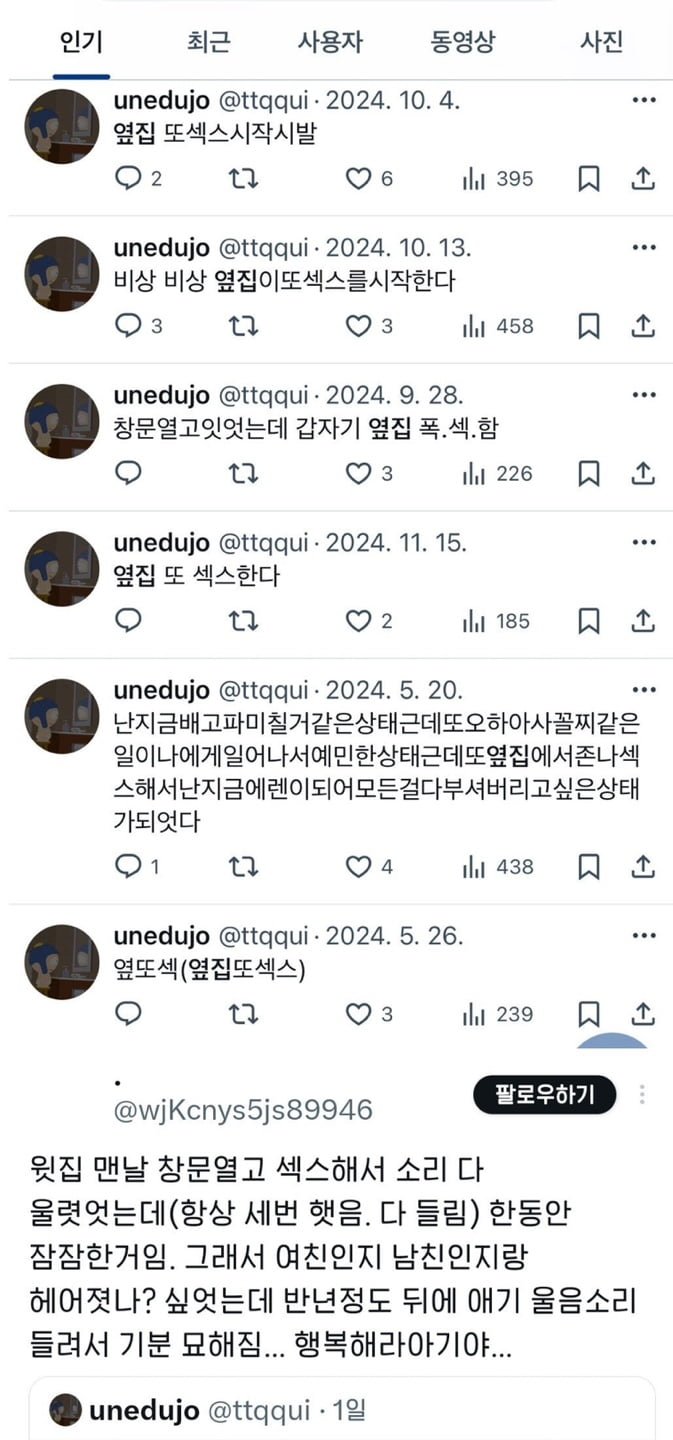
Task: Bookmark the 2024. 10. 13. post
Action: (589, 326)
